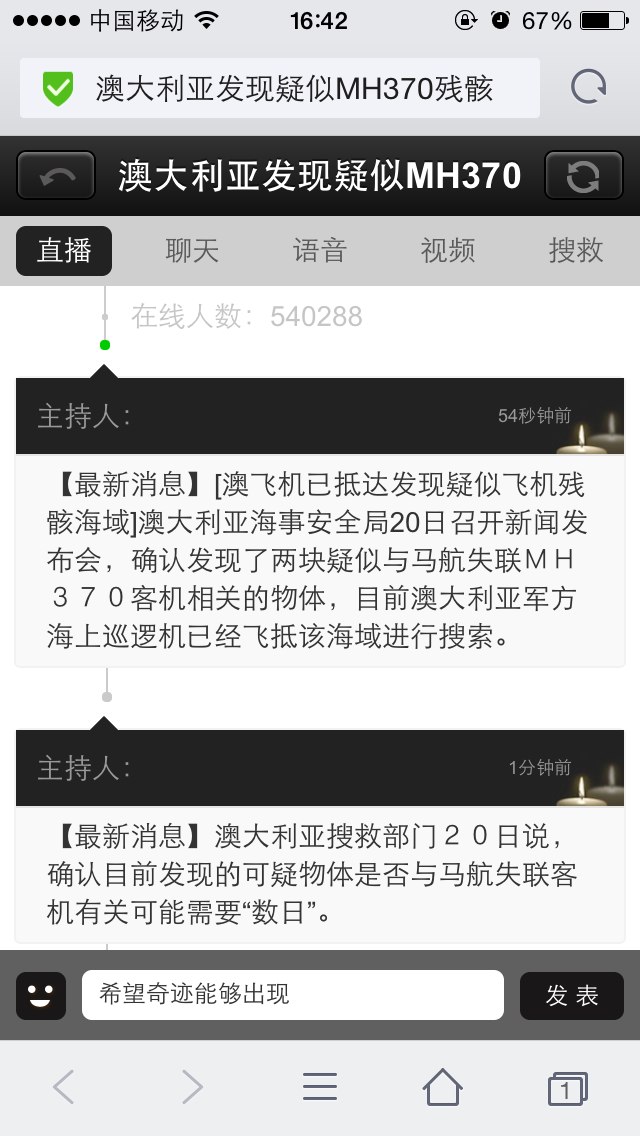Open the 语音 tab

320,251
